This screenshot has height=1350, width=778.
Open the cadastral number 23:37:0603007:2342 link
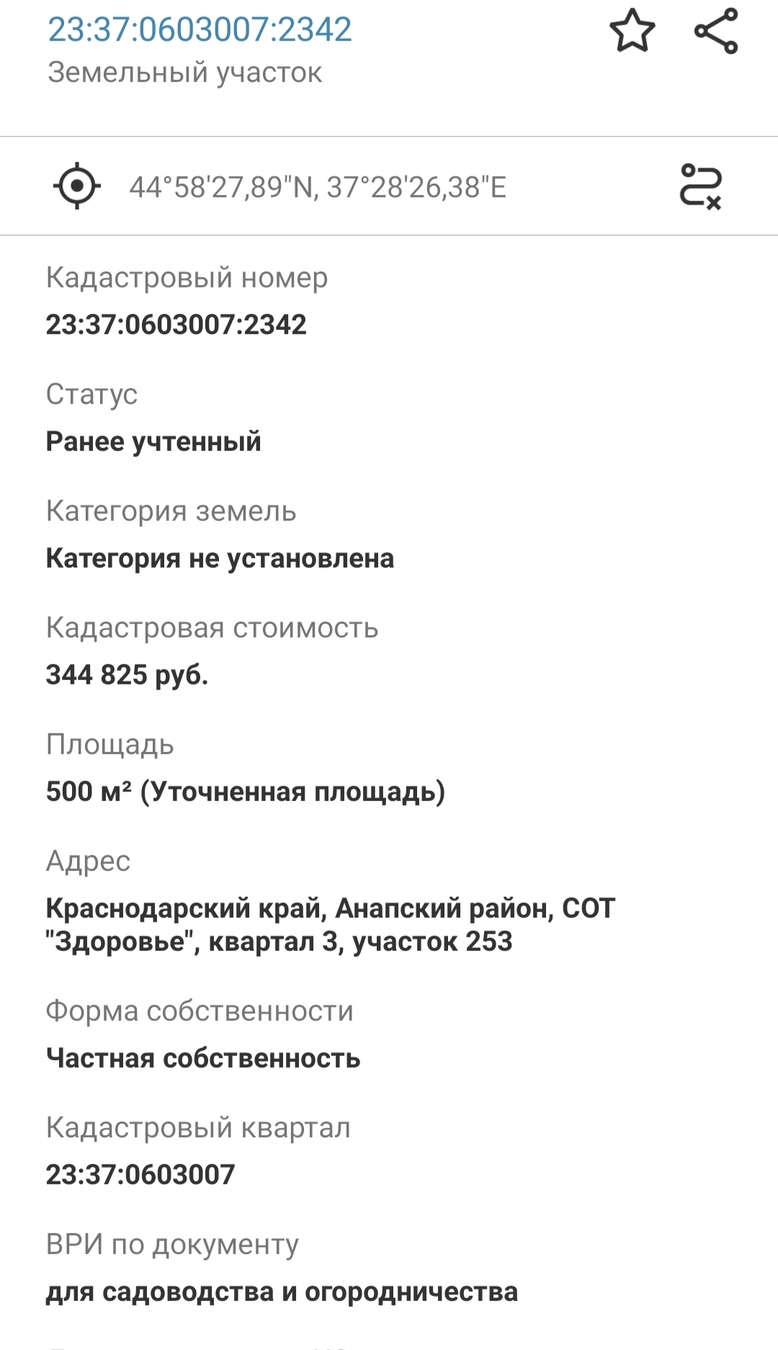(x=200, y=29)
